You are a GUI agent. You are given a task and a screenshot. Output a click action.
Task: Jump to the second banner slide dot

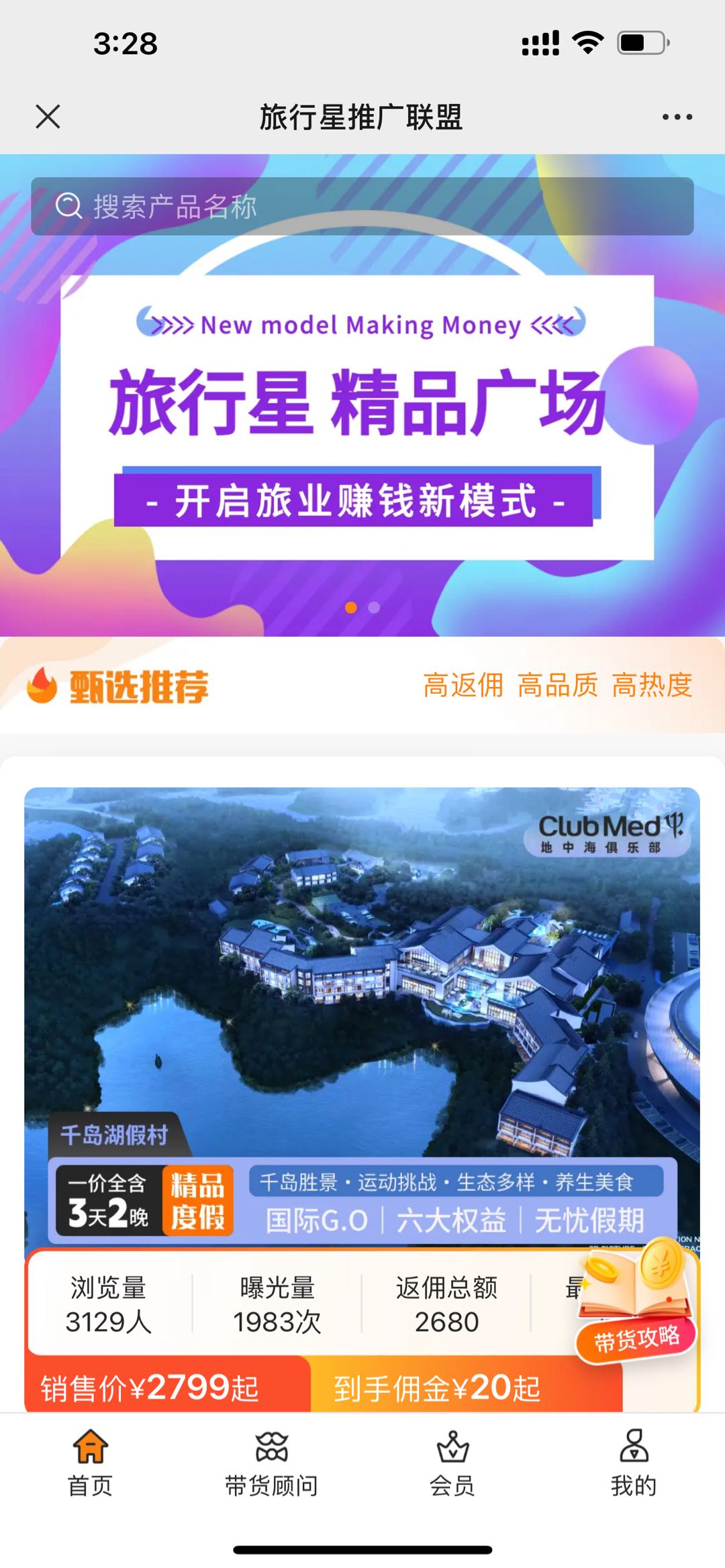click(x=375, y=607)
